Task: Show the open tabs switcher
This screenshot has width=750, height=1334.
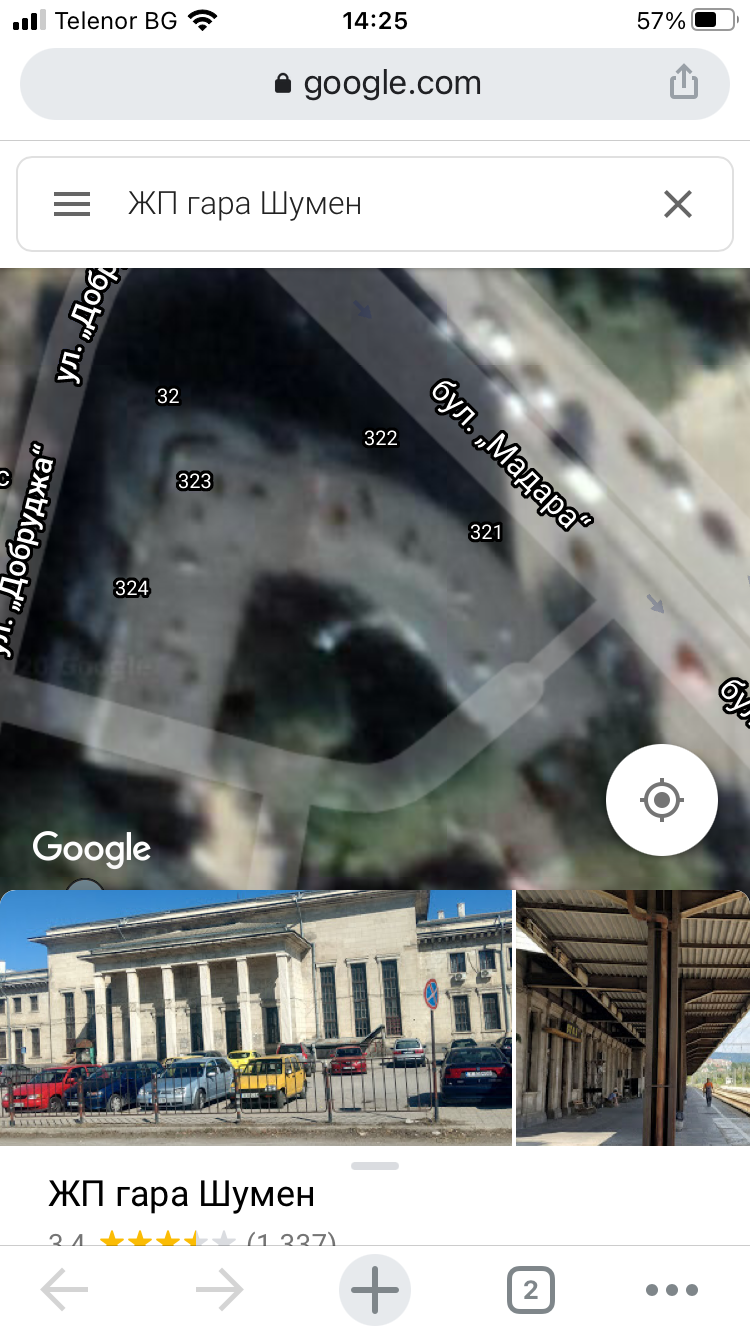Action: coord(530,1291)
